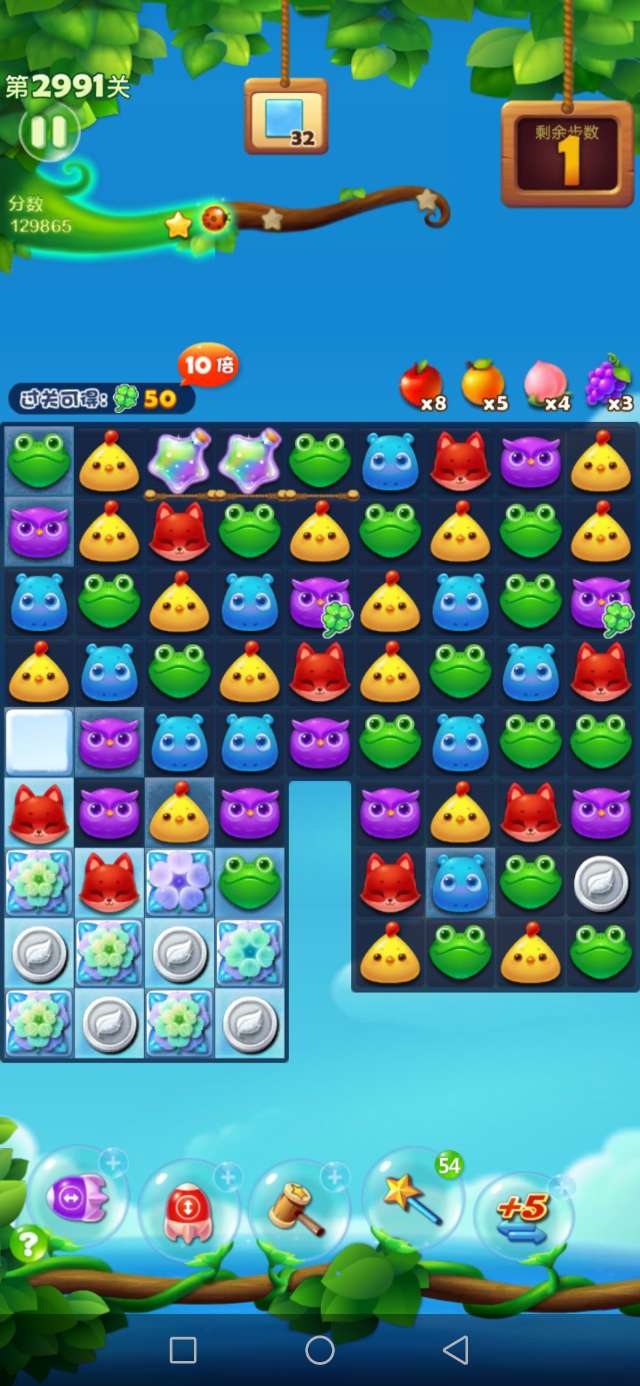Pause the game
This screenshot has width=640, height=1386.
point(48,132)
